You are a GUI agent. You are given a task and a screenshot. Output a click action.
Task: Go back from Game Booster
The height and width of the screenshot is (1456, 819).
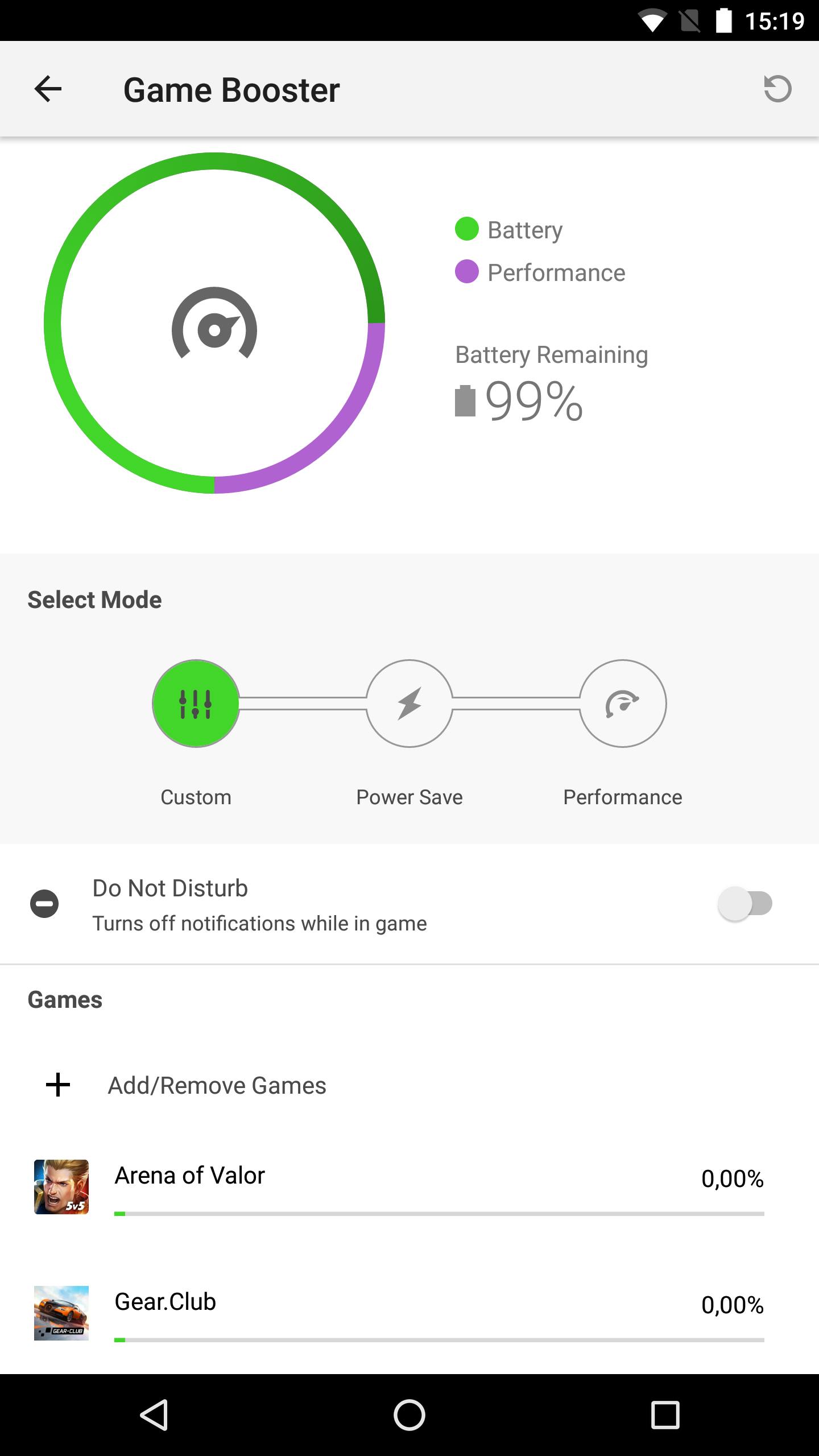coord(48,89)
